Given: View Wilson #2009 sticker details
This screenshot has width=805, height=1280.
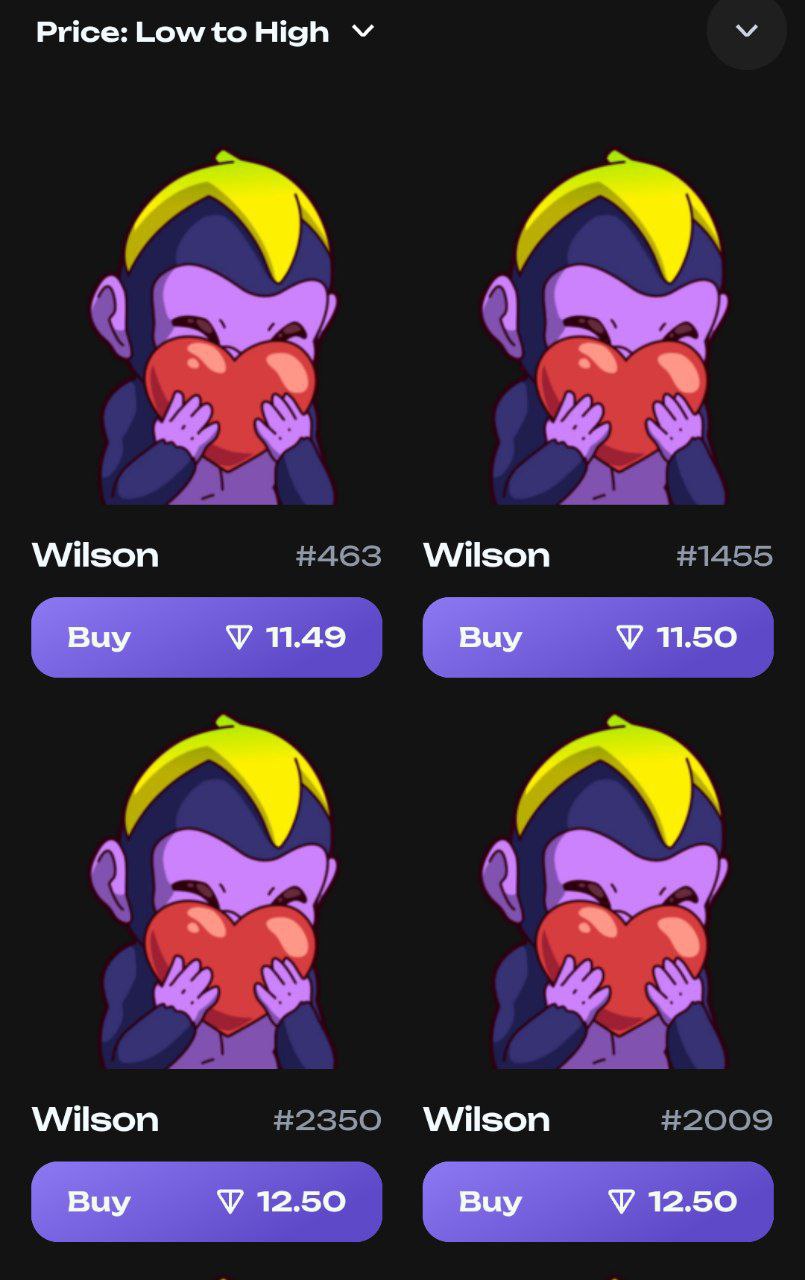Looking at the screenshot, I should click(606, 893).
